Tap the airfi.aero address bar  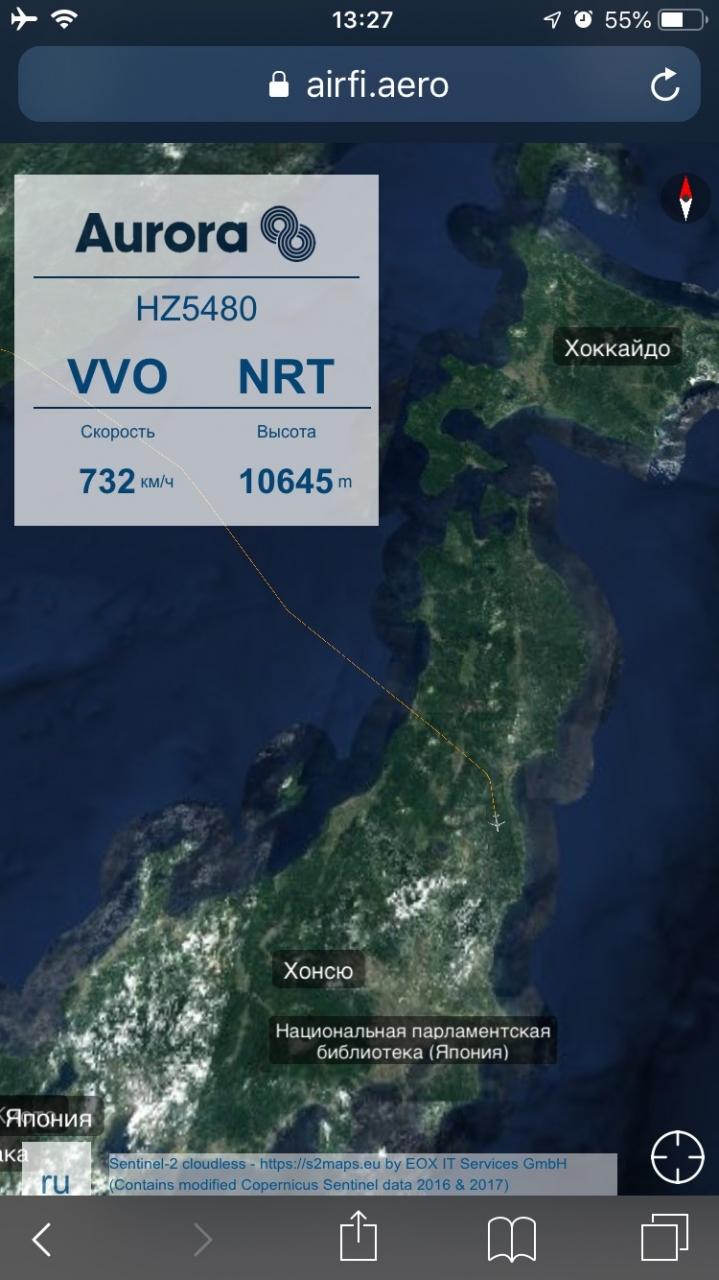(x=359, y=85)
